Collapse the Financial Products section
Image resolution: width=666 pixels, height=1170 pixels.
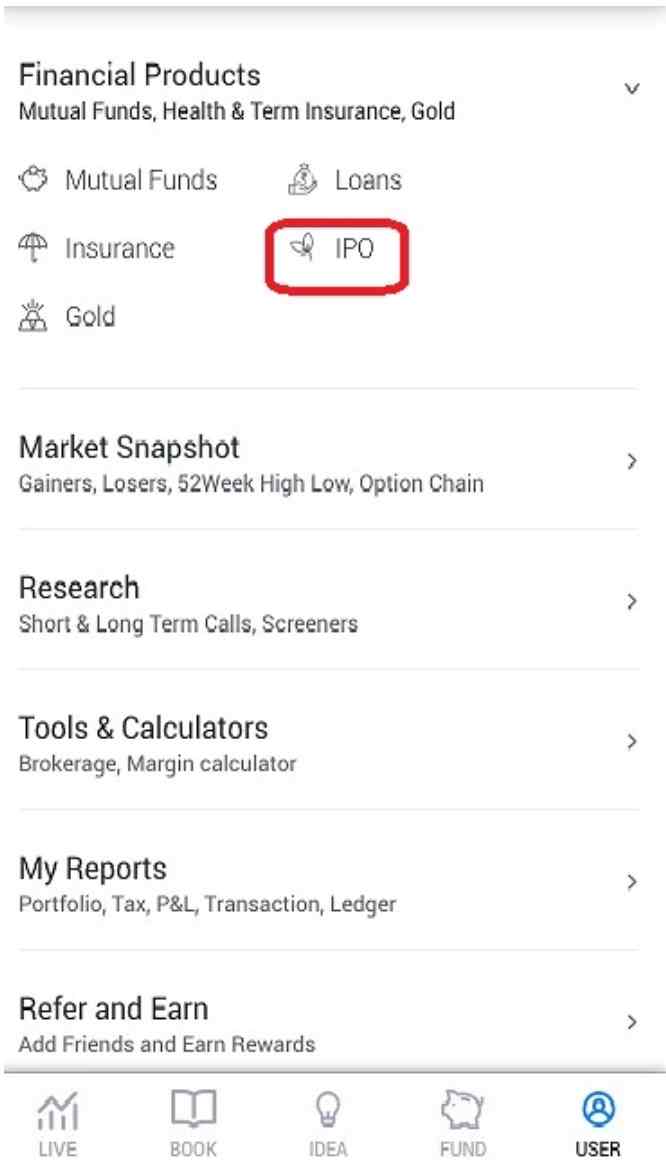click(x=631, y=89)
